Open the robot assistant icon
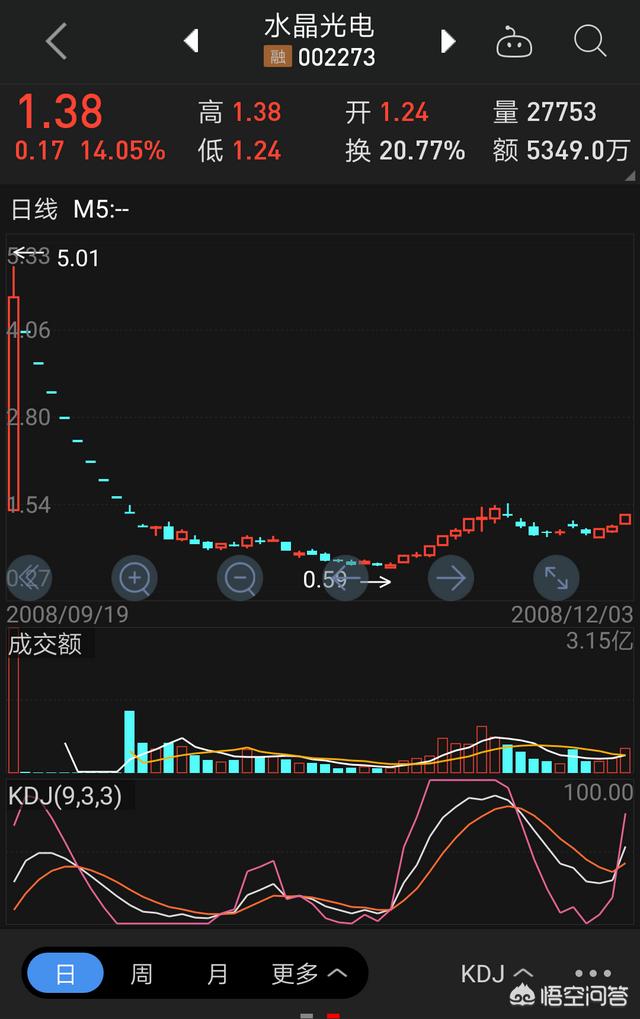The height and width of the screenshot is (1019, 640). [514, 42]
